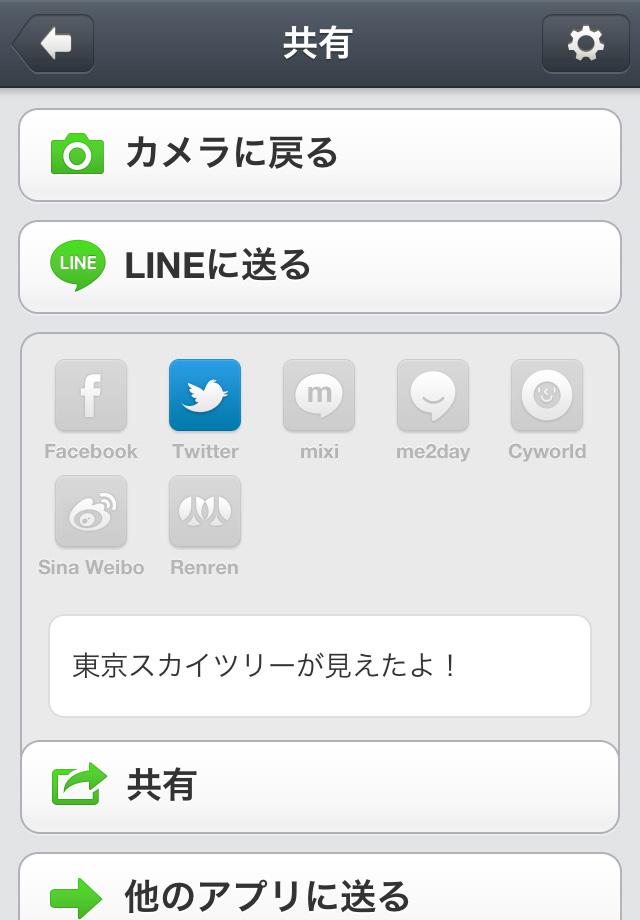Viewport: 640px width, 920px height.
Task: Tap the green 共有 share button
Action: click(x=320, y=786)
